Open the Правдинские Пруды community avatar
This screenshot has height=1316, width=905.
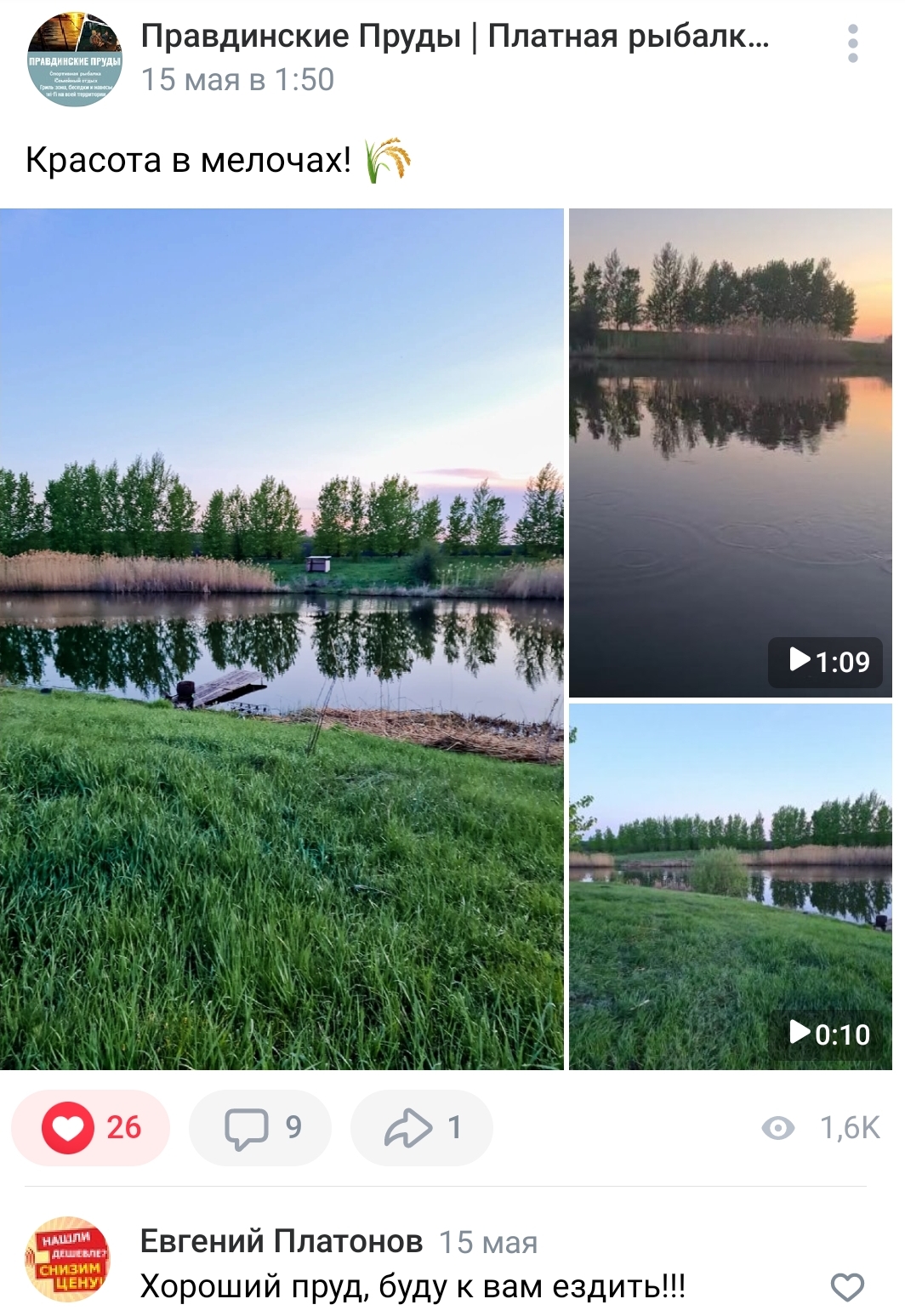[x=75, y=60]
